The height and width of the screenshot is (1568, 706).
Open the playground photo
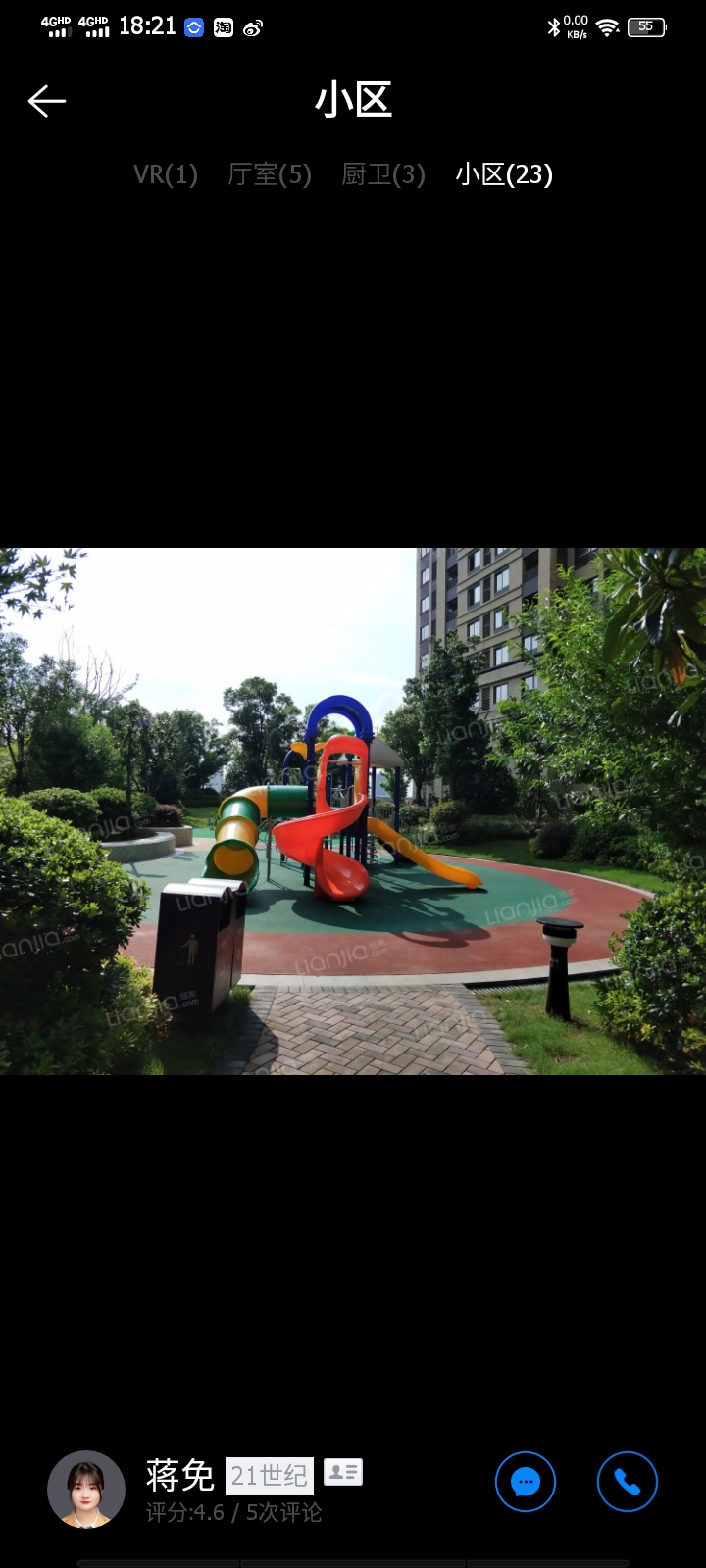pos(353,811)
